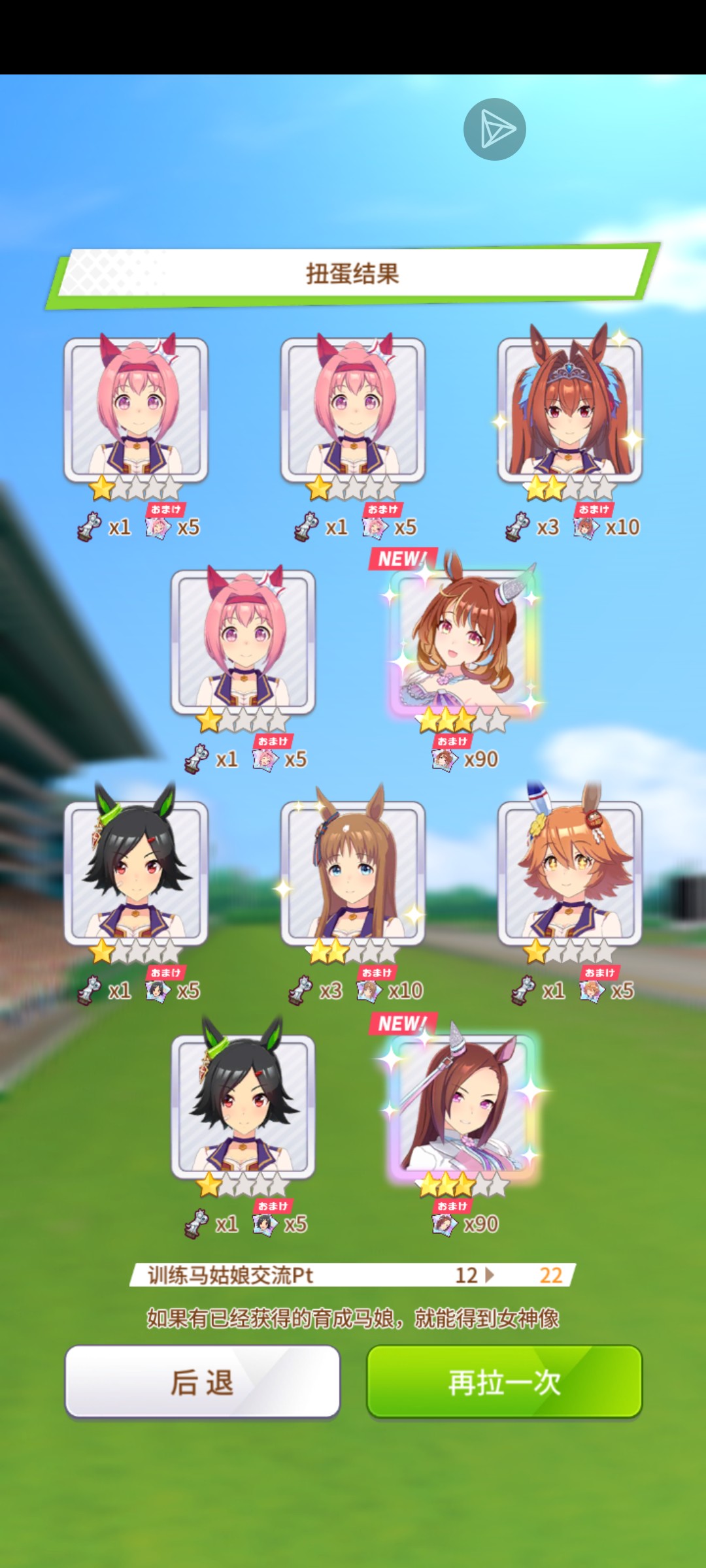Go back with the 后退 button
Viewport: 706px width, 1568px height.
(203, 1382)
